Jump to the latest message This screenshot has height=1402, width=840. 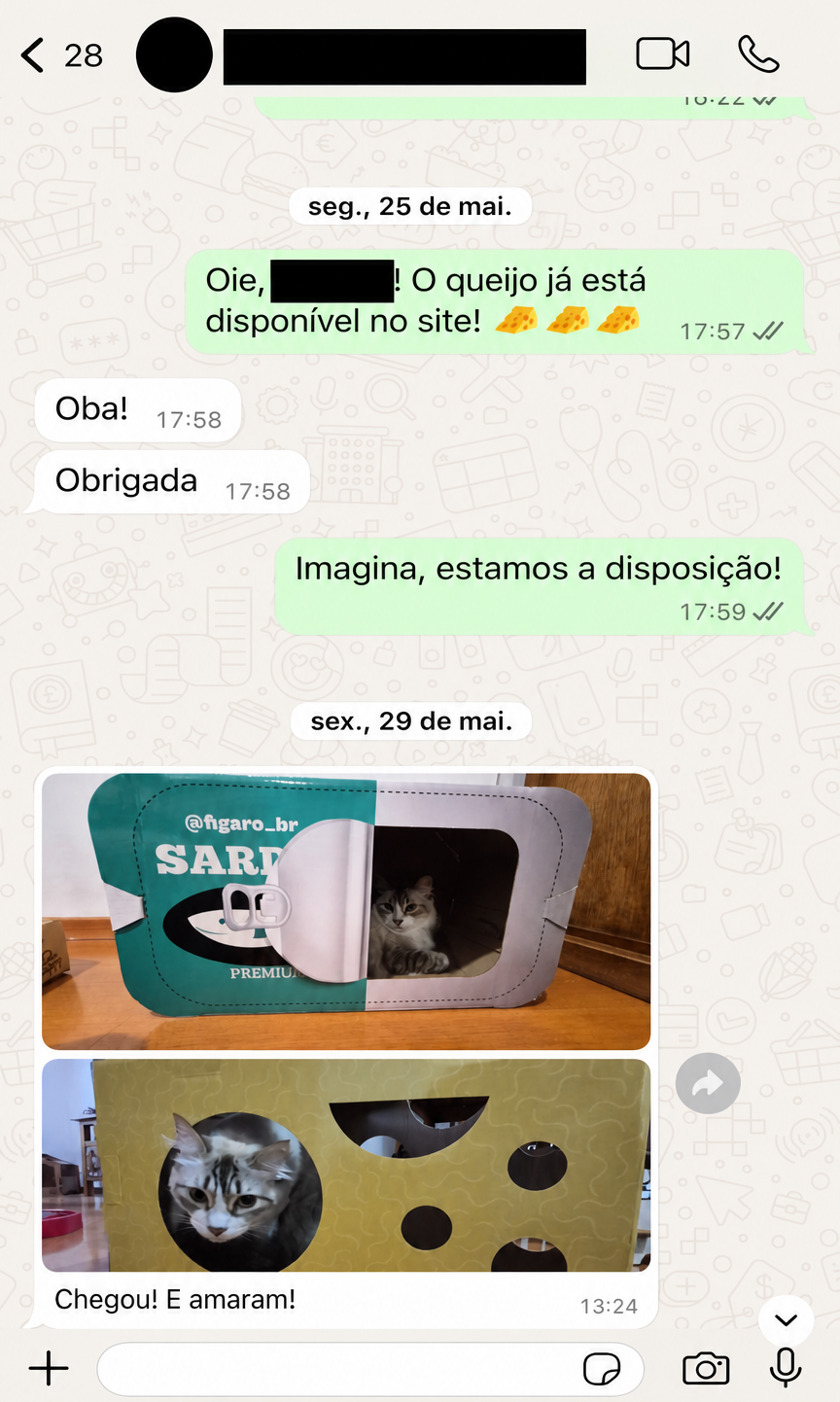point(786,1320)
